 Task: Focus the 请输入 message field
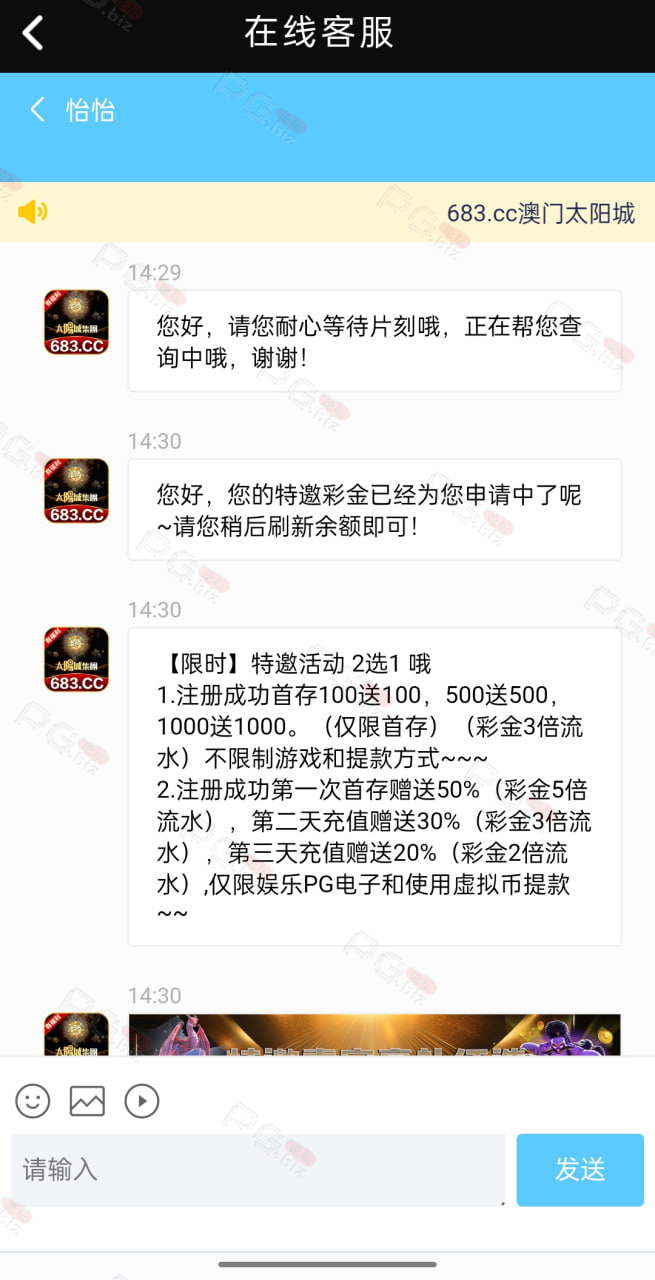coord(258,1170)
